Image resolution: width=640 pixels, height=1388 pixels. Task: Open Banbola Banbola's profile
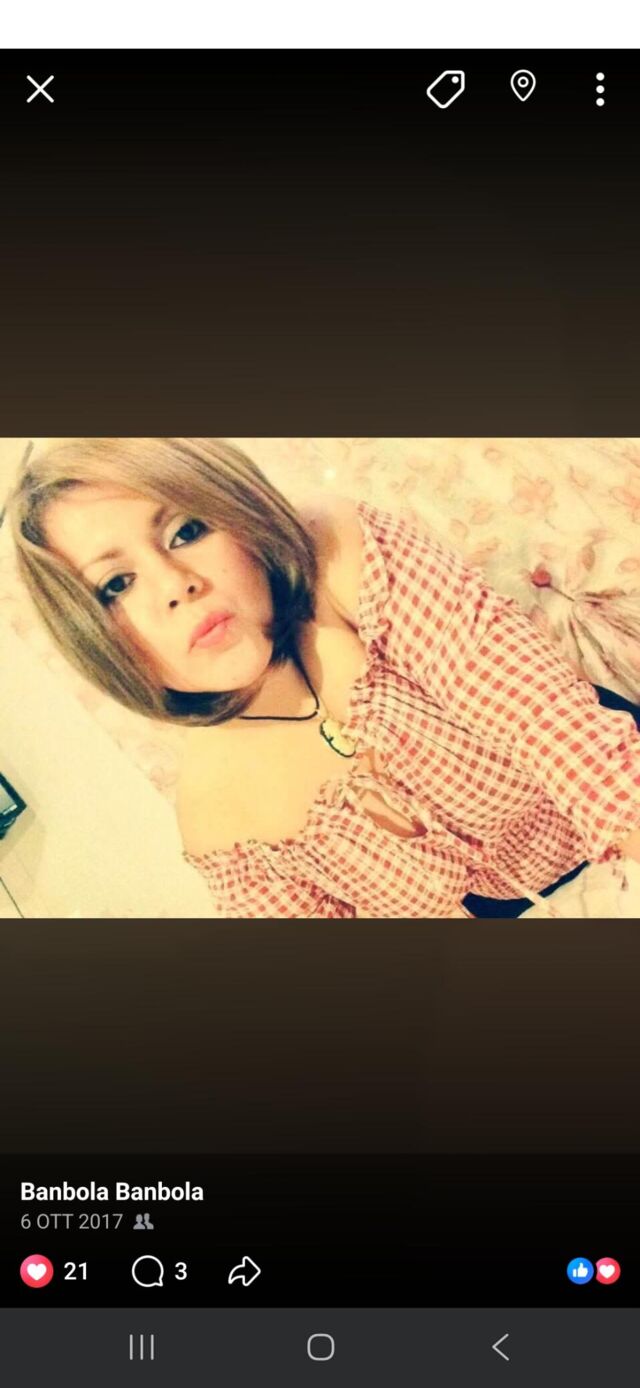coord(112,1191)
